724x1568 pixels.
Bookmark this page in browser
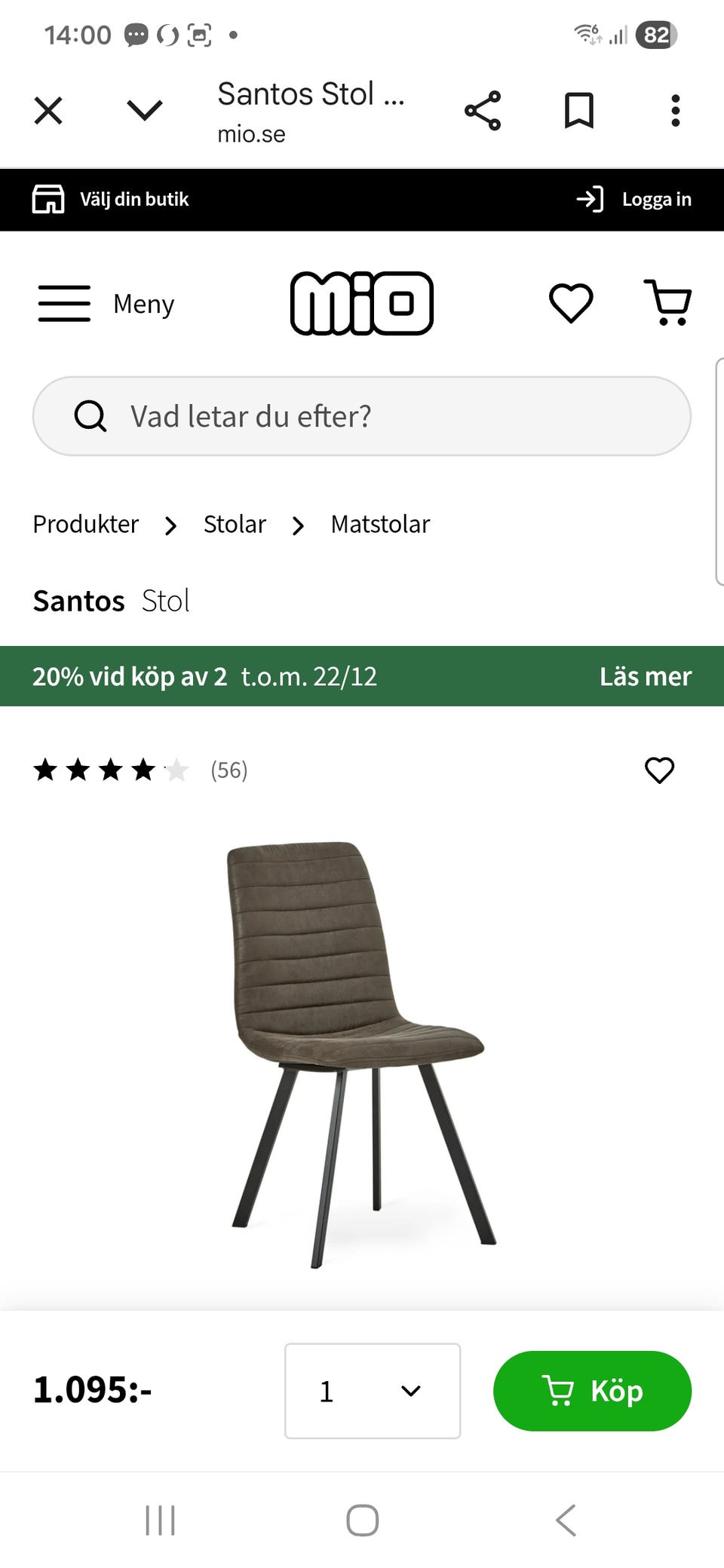(579, 111)
